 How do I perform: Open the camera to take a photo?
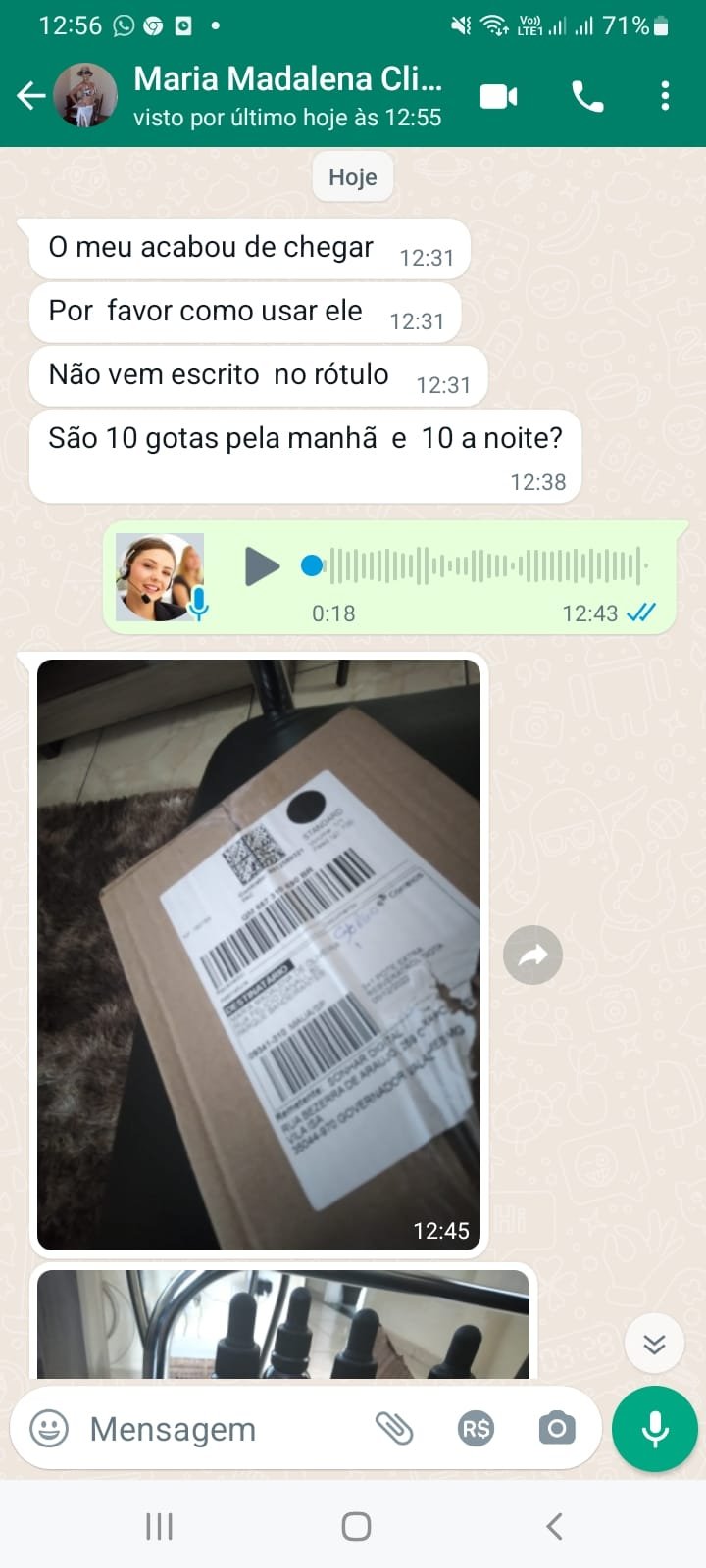click(557, 1429)
